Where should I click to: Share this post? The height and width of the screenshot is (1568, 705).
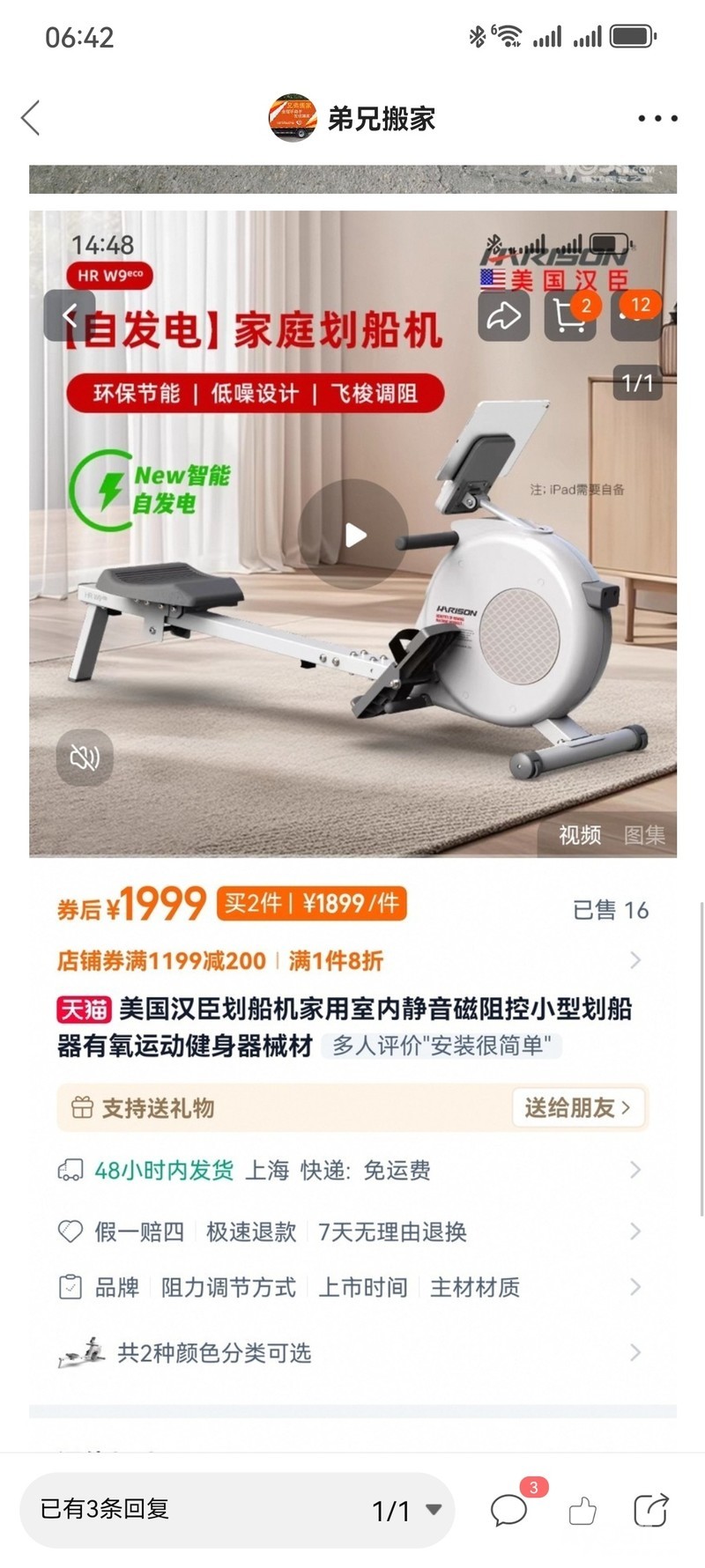click(651, 1510)
